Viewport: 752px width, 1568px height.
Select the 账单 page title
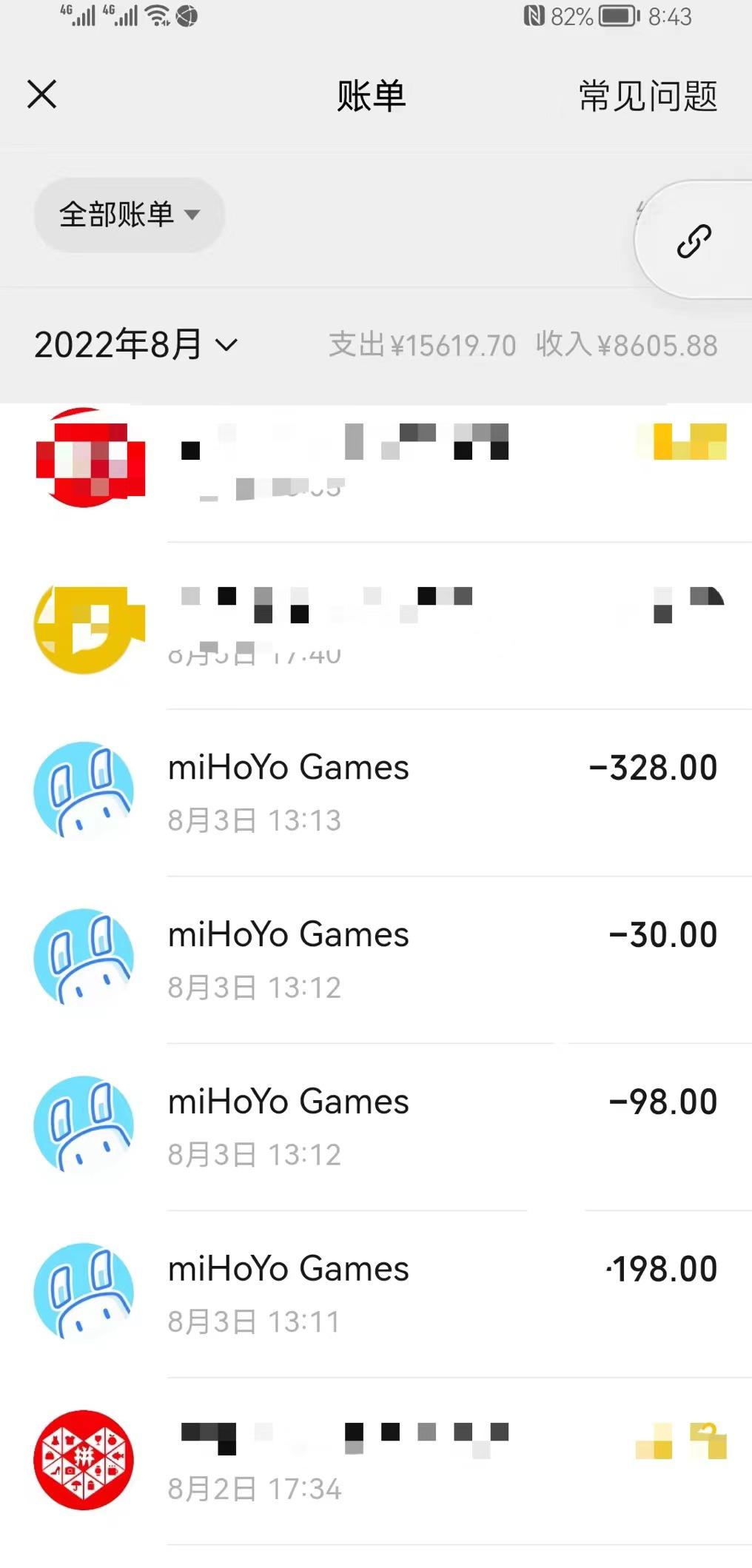click(x=372, y=96)
